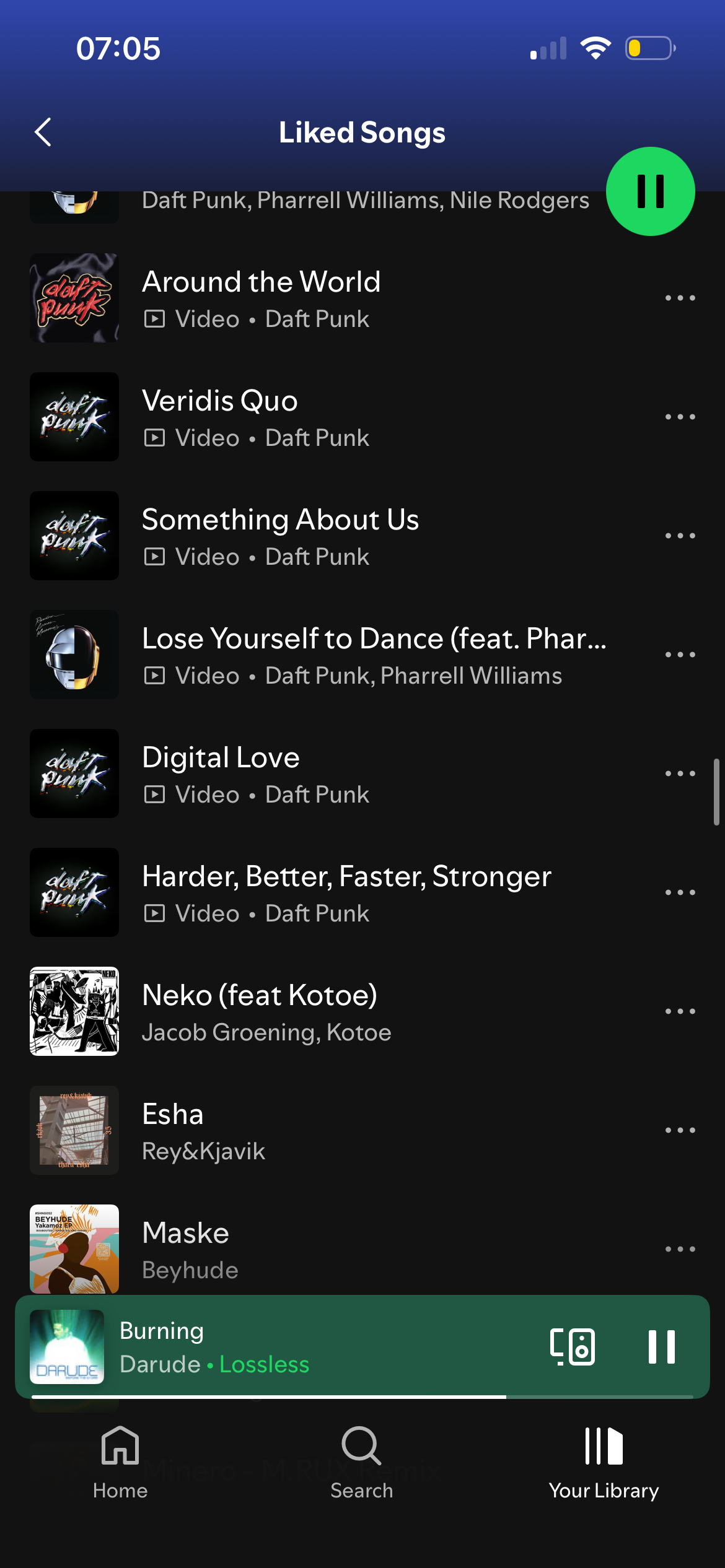Open the connect to device picker
Screen dimensions: 725x1568
point(573,1347)
